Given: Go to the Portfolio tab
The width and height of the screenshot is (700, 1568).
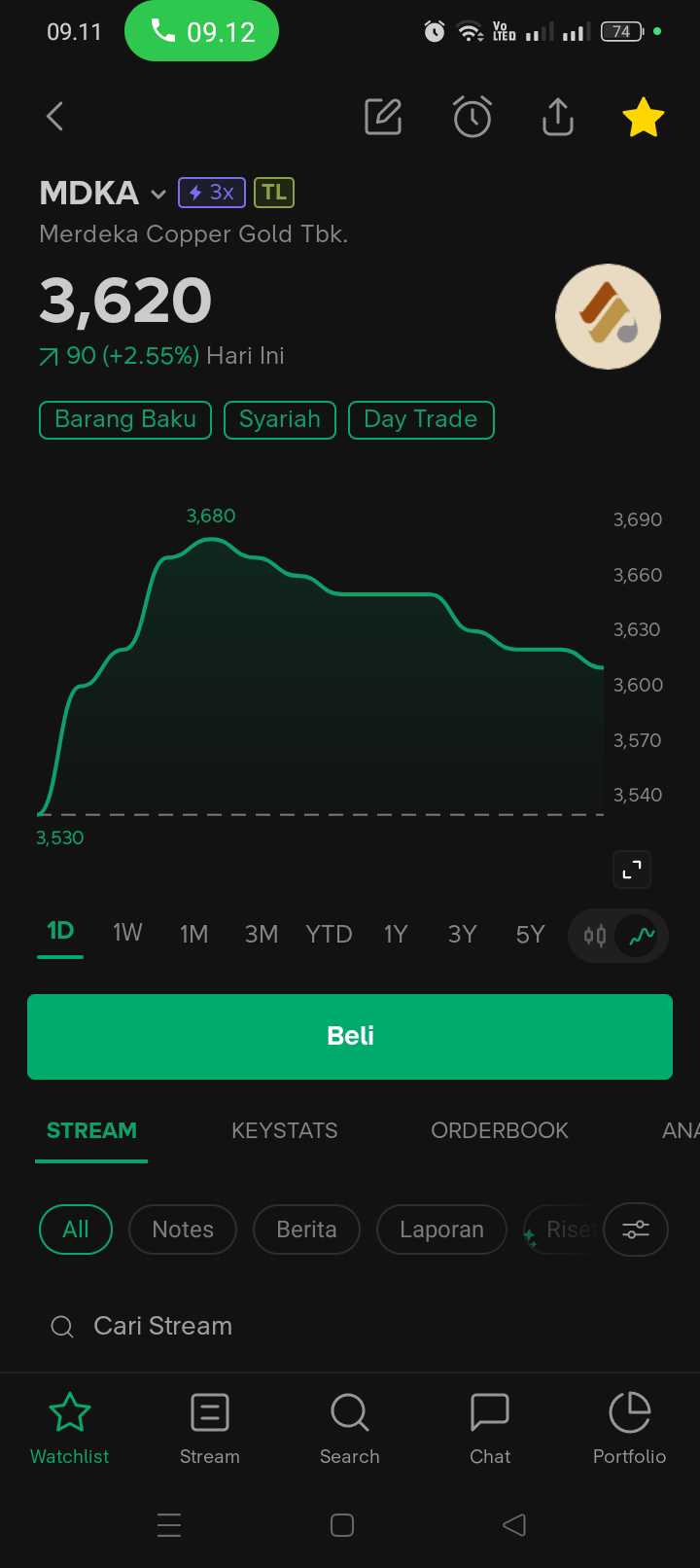Looking at the screenshot, I should 629,1427.
